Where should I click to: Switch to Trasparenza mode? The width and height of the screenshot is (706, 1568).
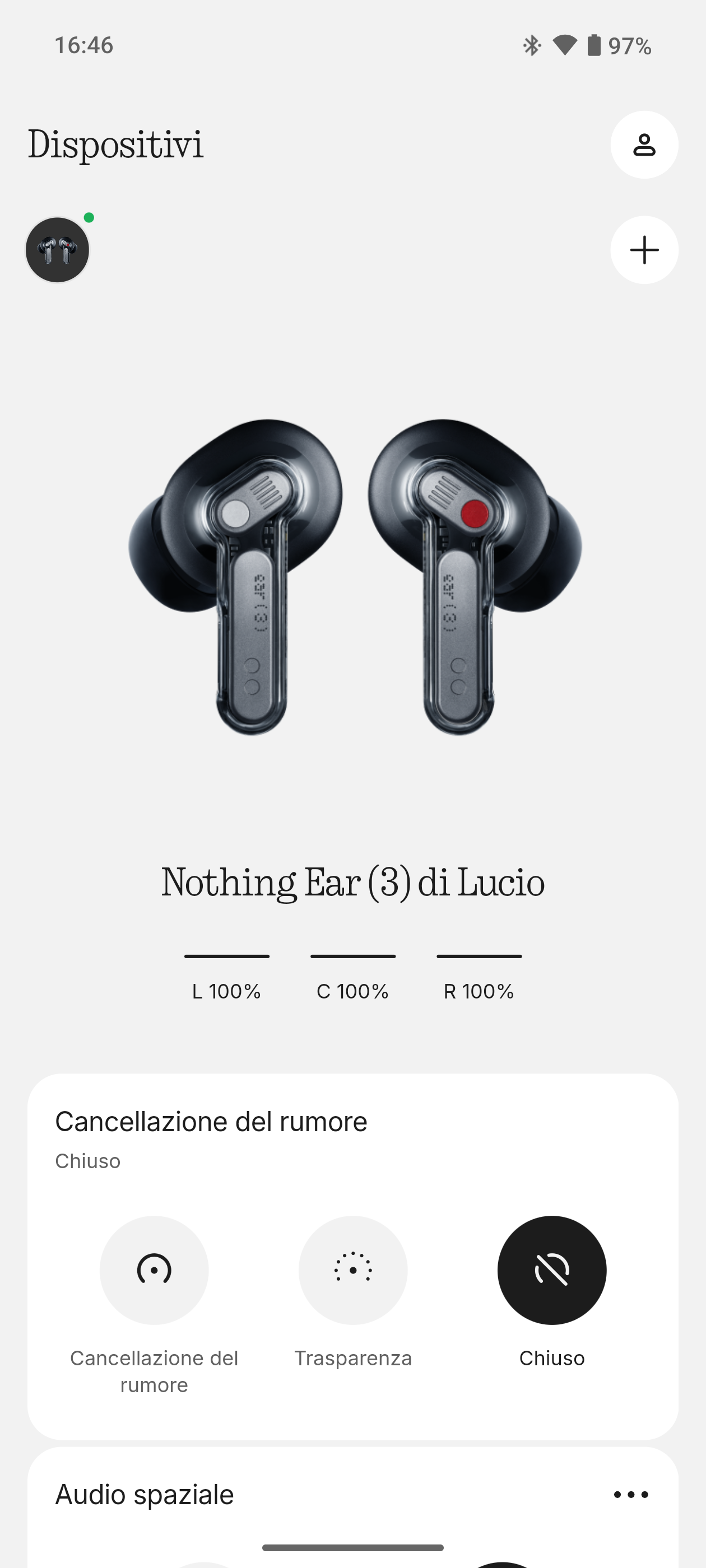click(x=352, y=1270)
